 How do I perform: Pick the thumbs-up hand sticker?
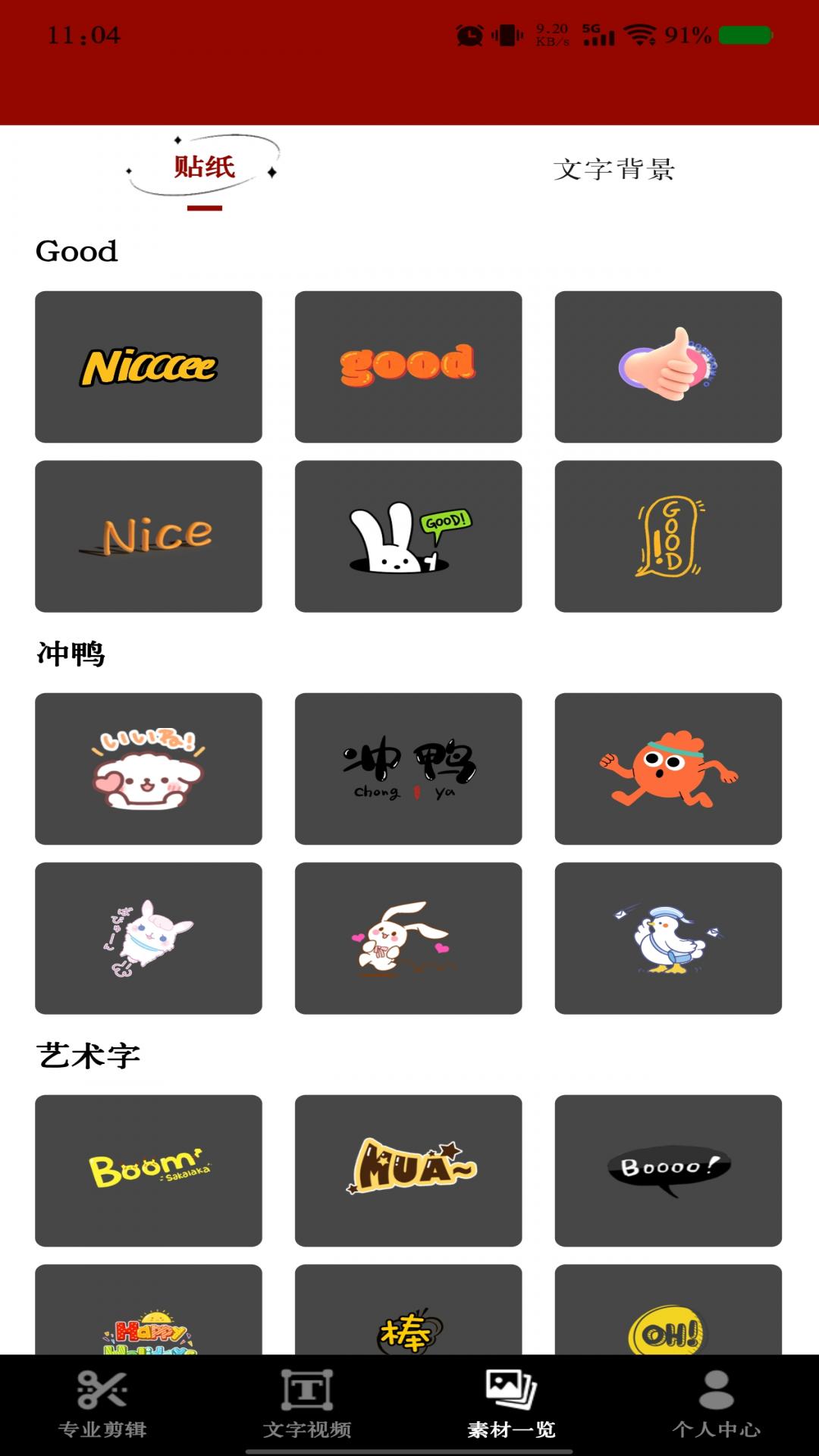[x=668, y=367]
